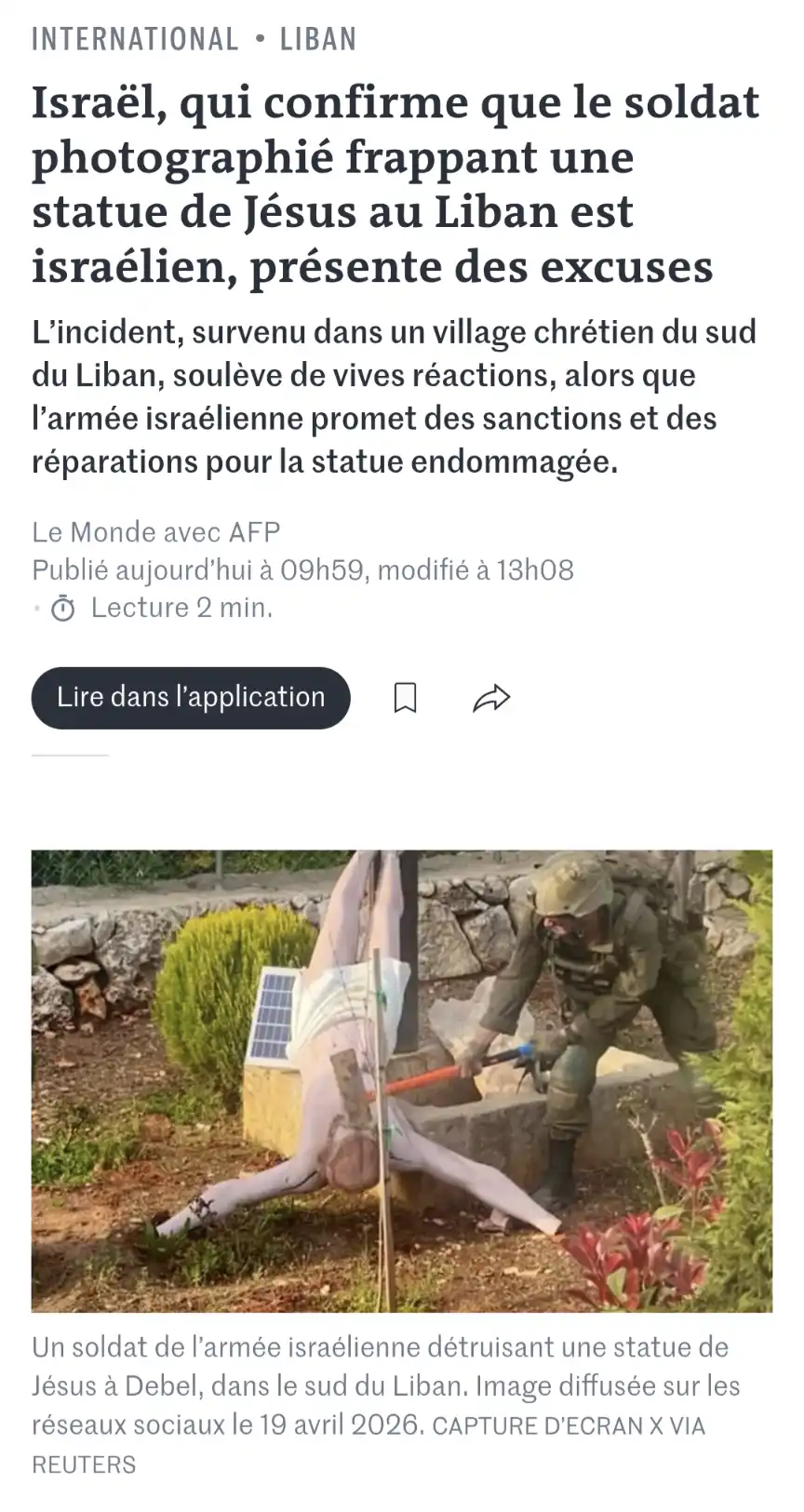Click the Lecture 2 min label
Screen dimensions: 804x1512
click(180, 608)
